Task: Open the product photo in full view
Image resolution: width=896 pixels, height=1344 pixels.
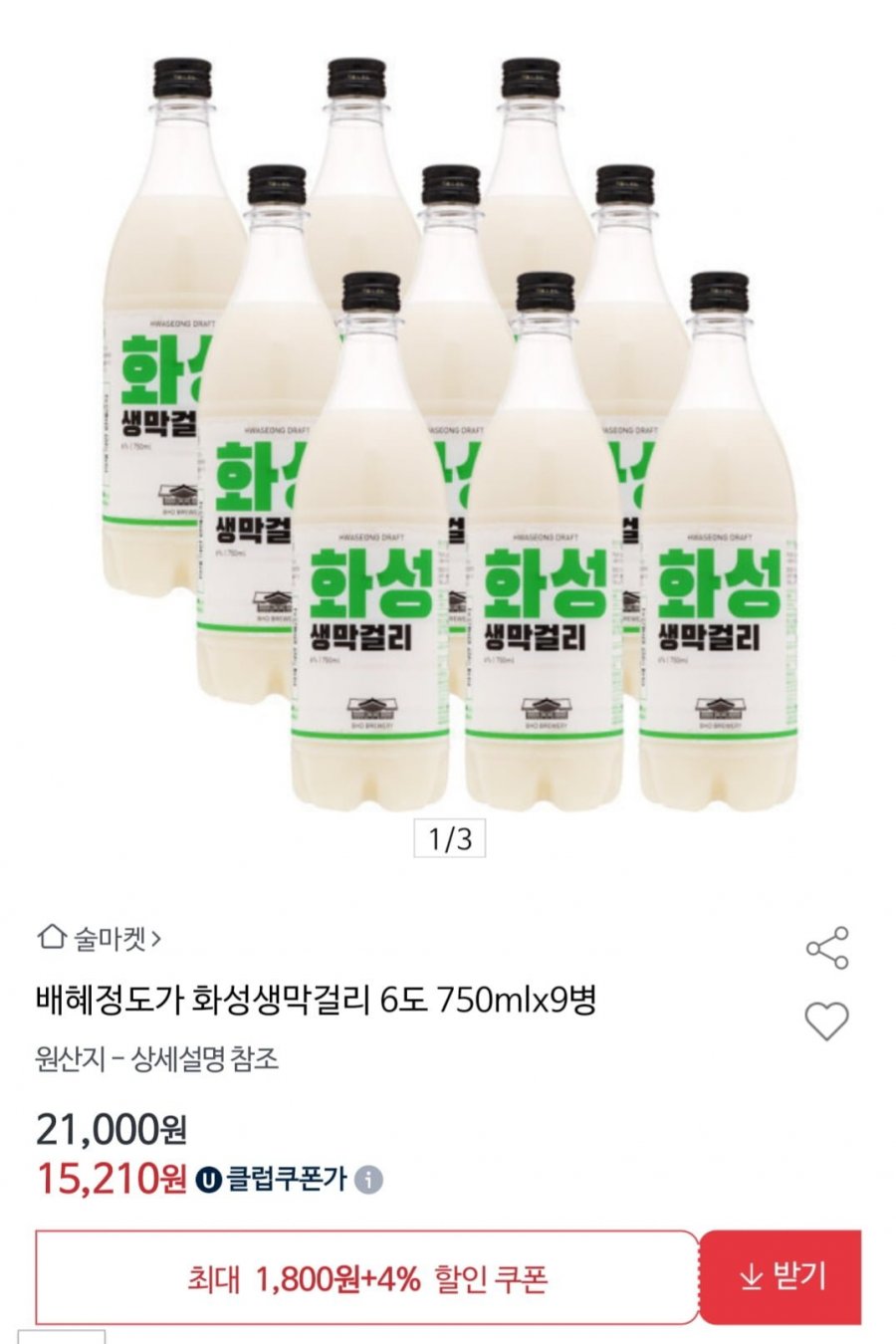Action: (448, 428)
